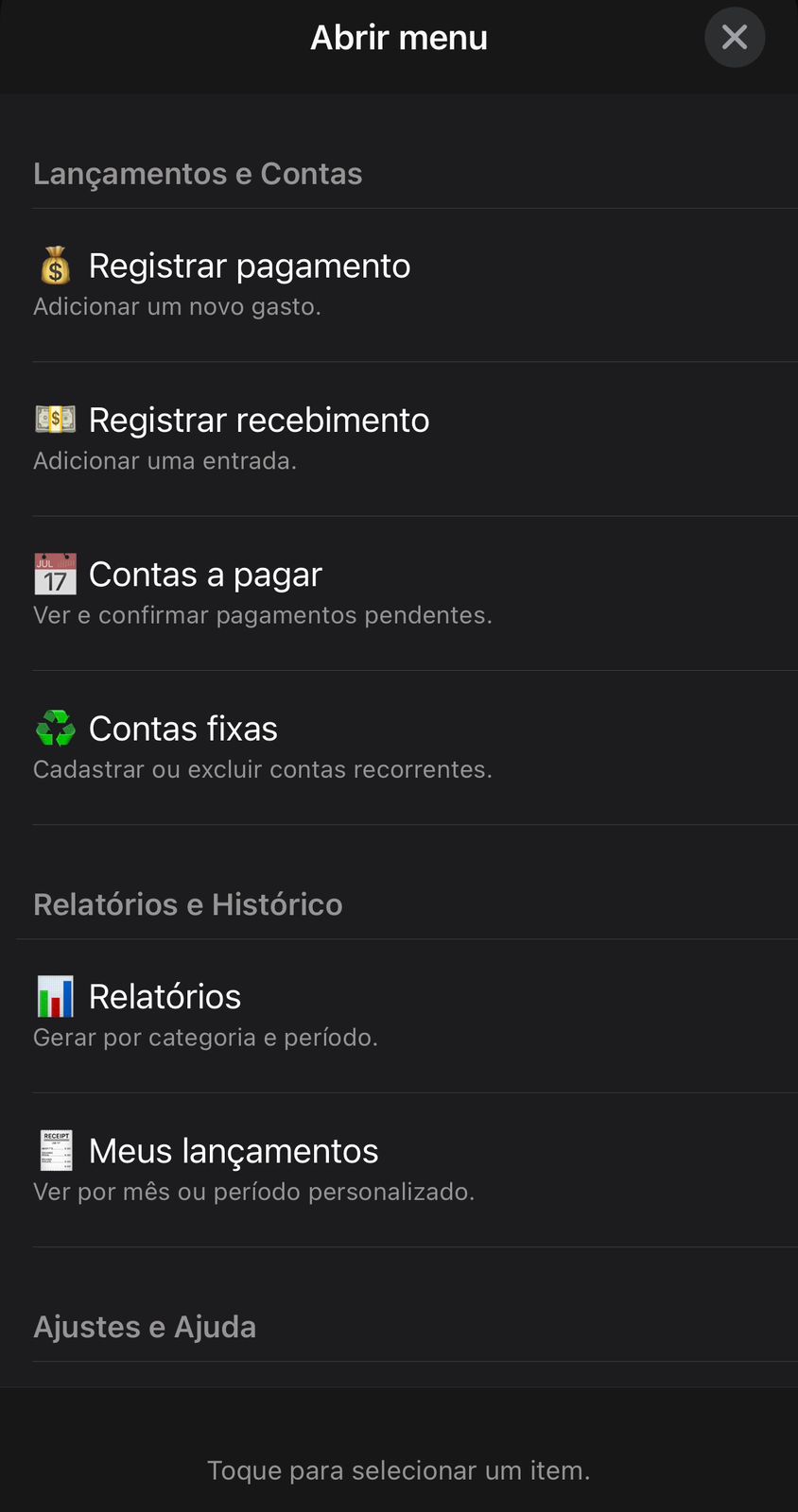Tap the Relatórios e Histórico section header
798x1512 pixels.
point(187,904)
